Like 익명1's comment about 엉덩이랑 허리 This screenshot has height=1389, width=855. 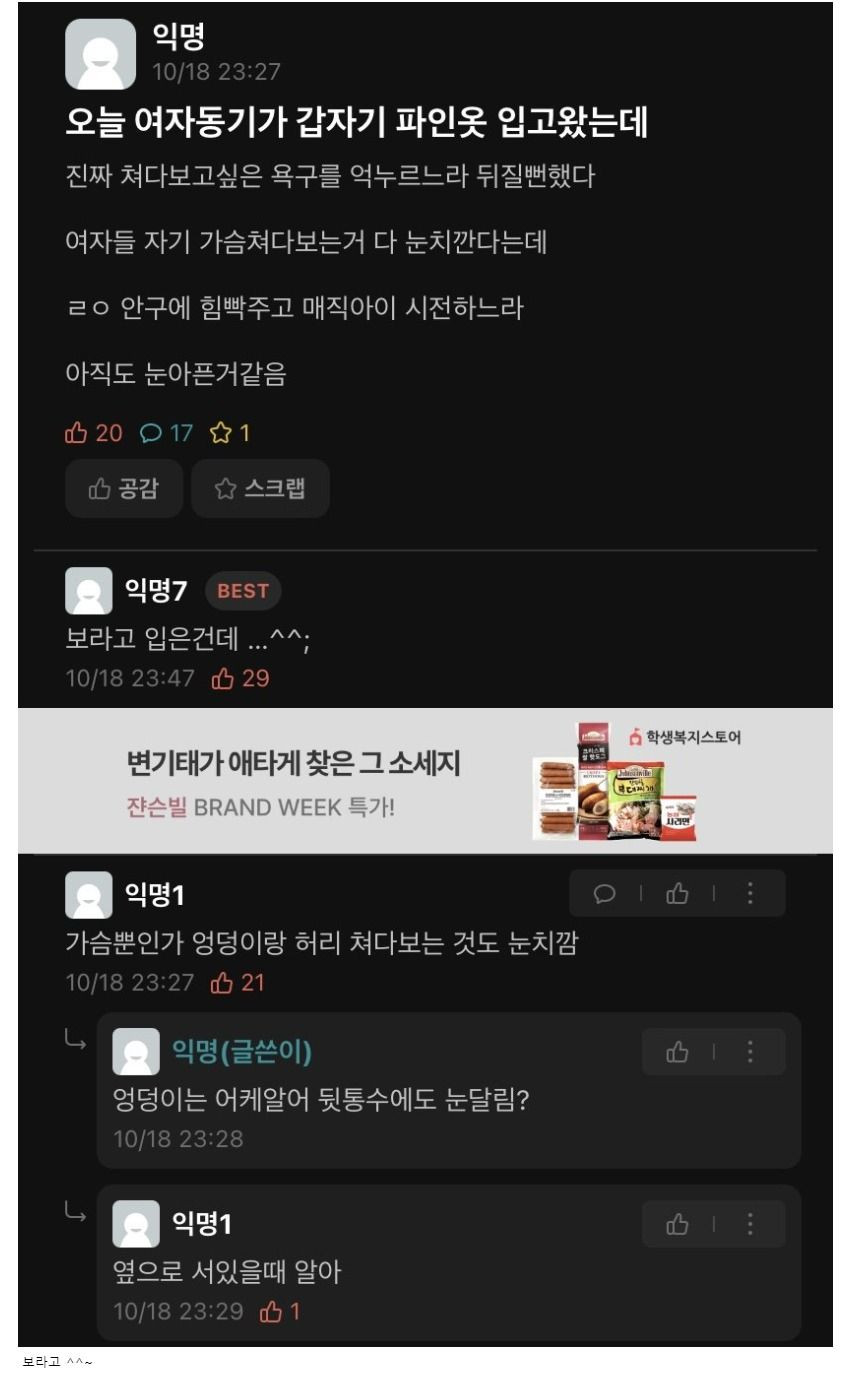(x=677, y=893)
